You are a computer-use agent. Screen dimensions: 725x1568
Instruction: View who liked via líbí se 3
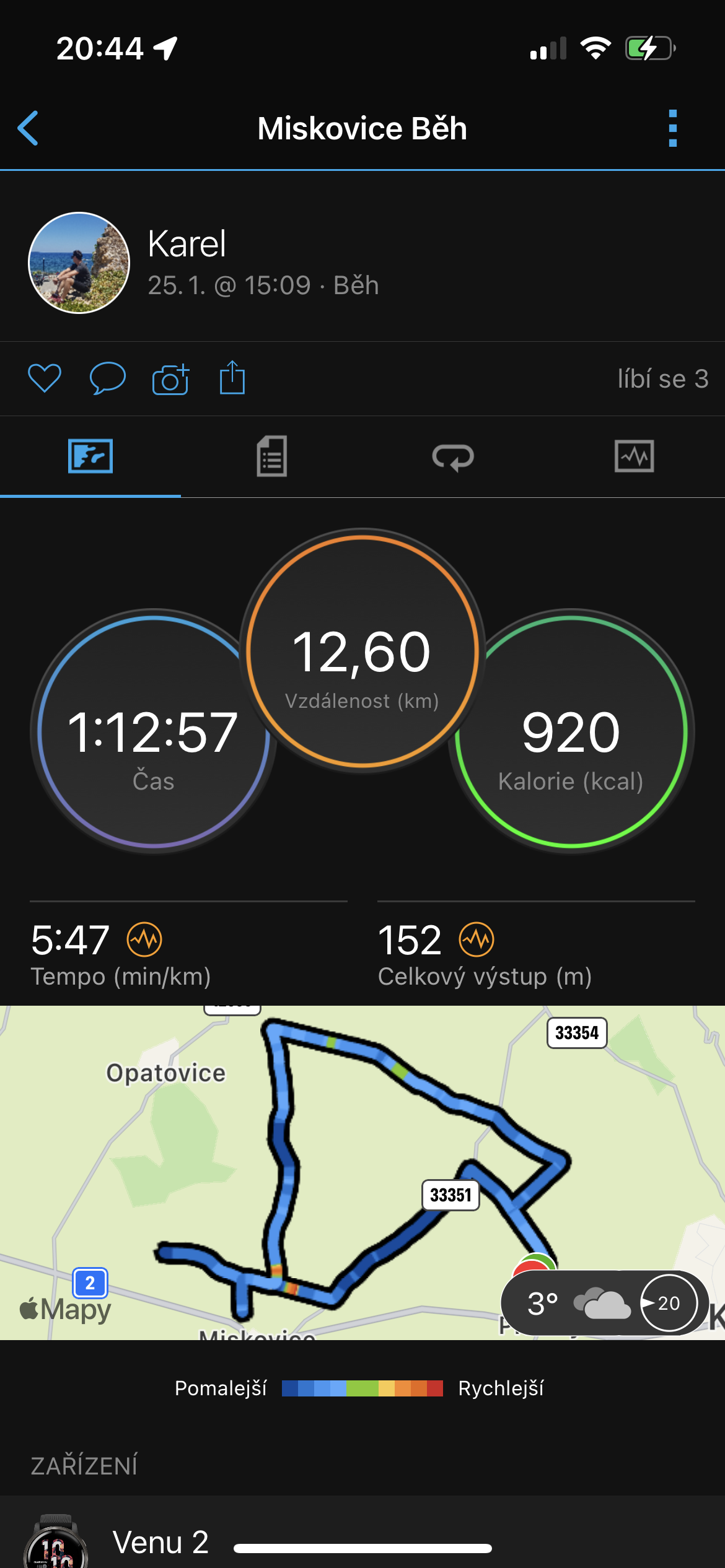pyautogui.click(x=662, y=379)
